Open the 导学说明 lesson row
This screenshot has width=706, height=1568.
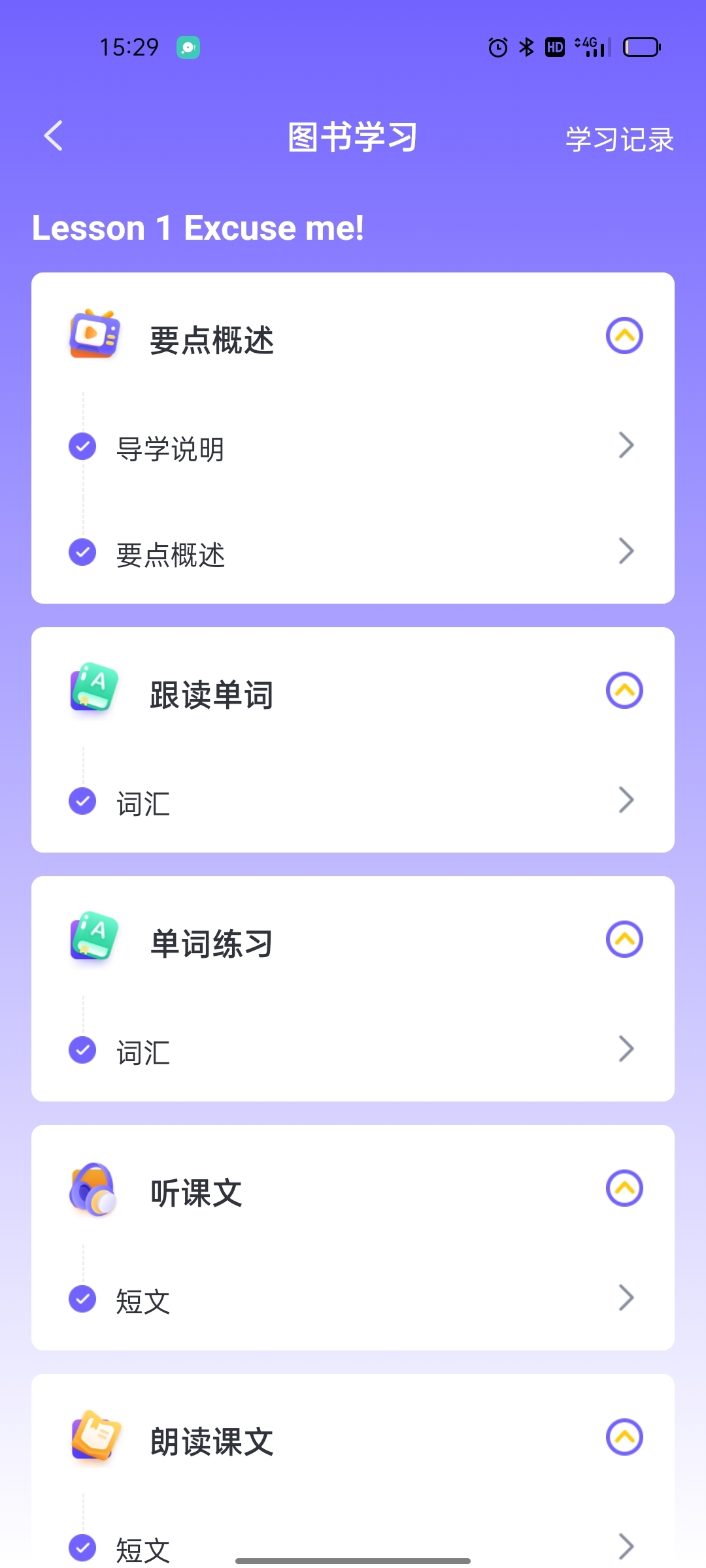coord(353,448)
